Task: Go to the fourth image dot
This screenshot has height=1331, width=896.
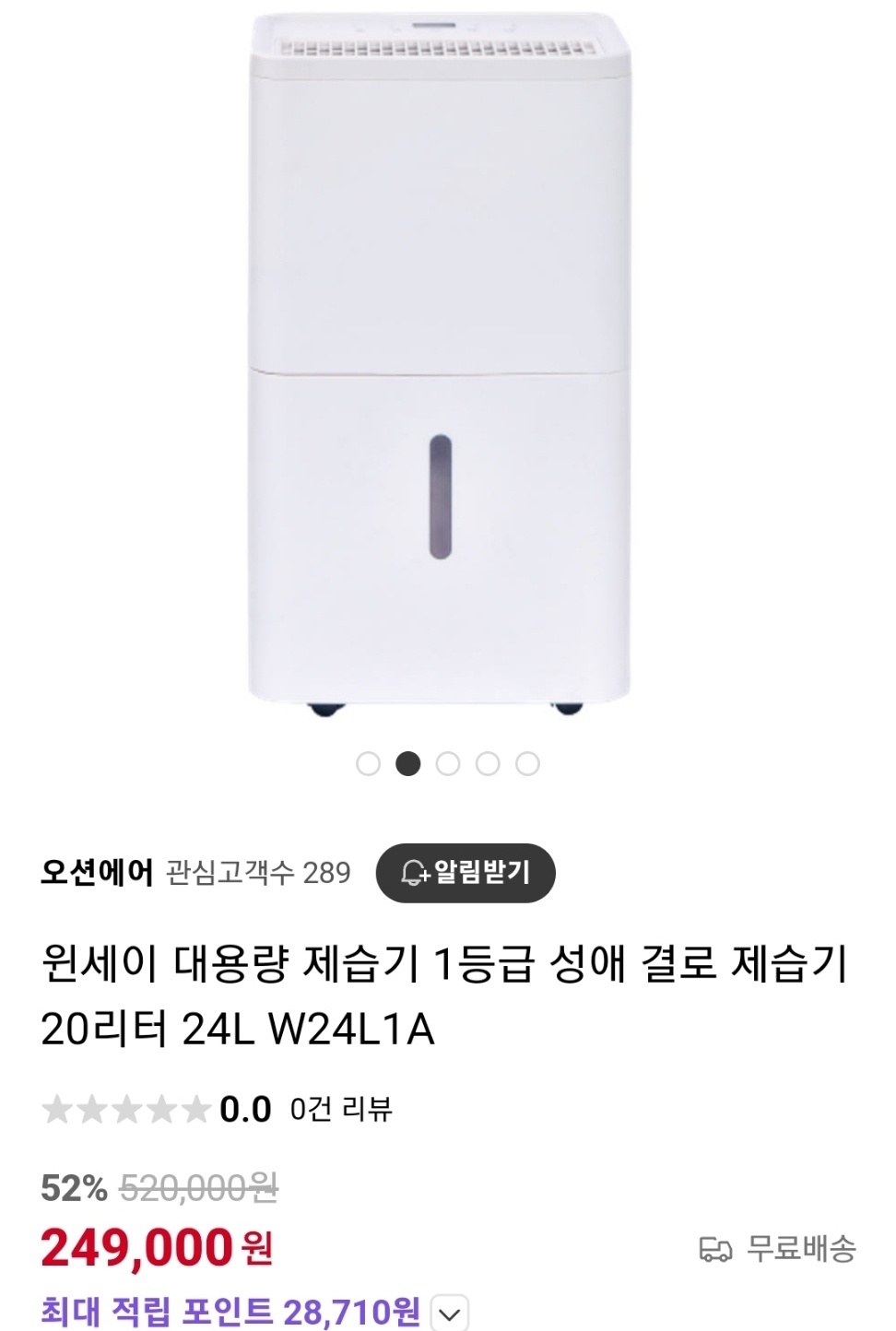Action: (488, 764)
